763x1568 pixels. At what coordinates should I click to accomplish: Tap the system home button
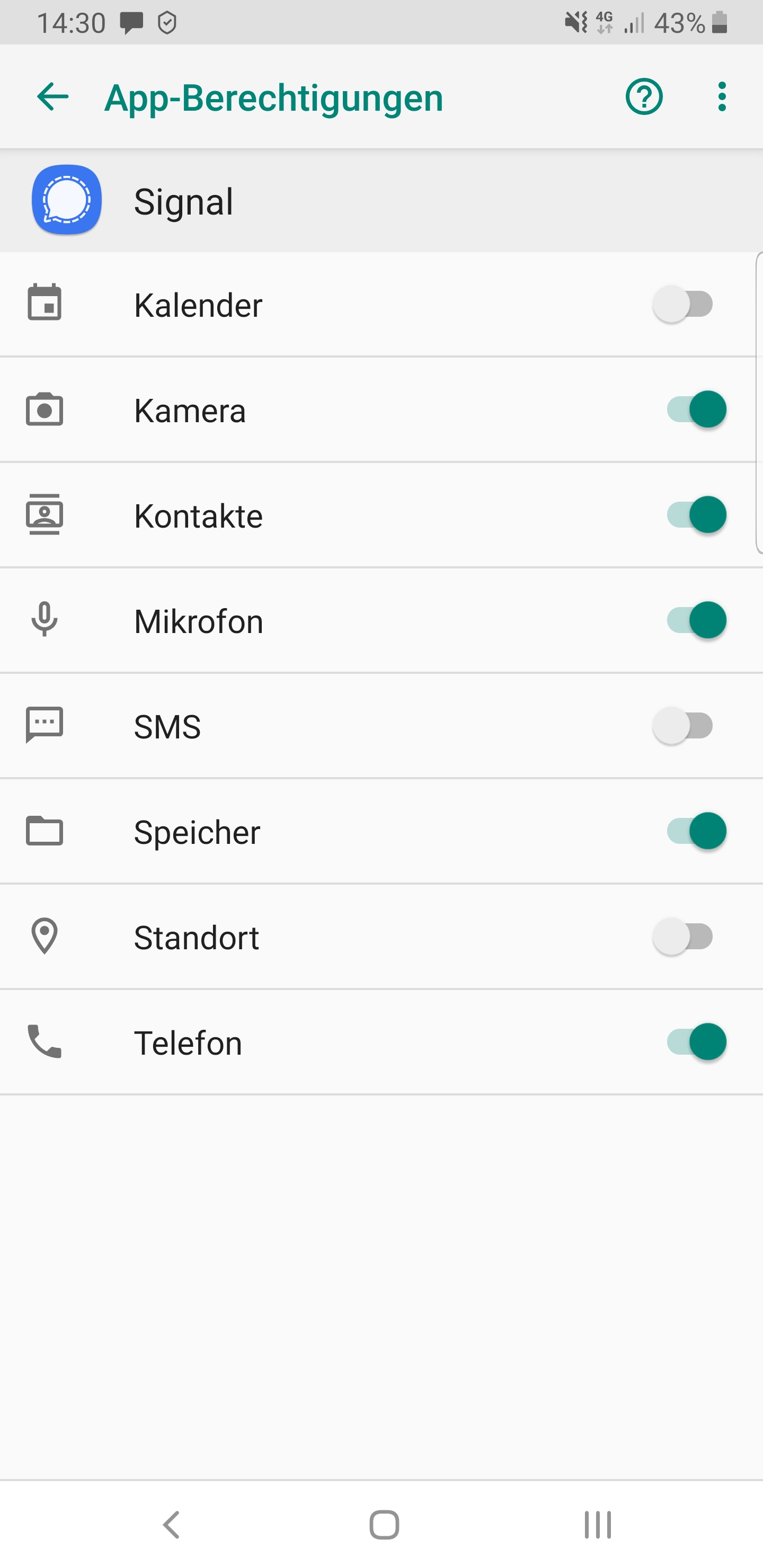pos(384,1525)
